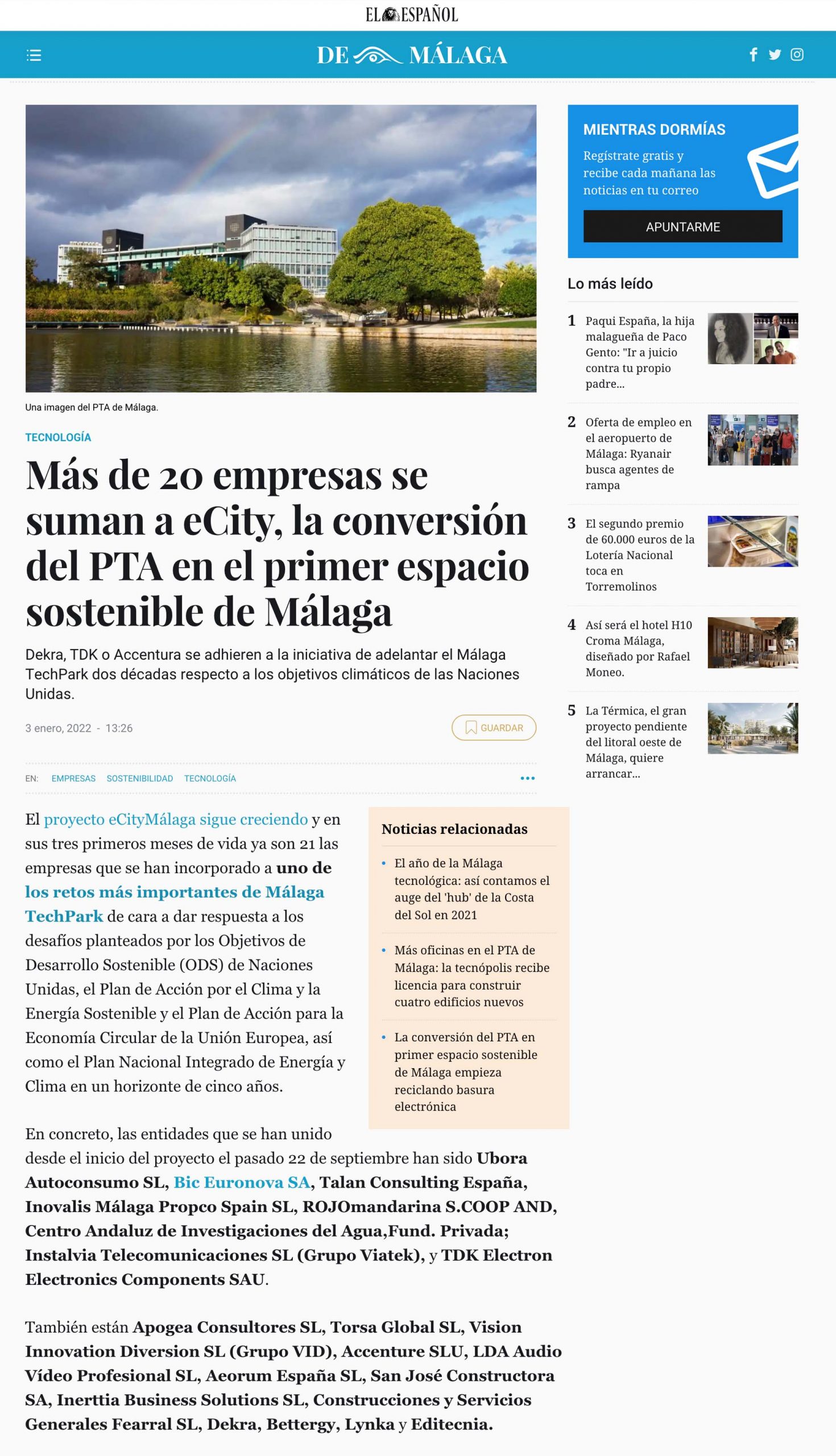
Task: Open related news about Málaga tecnológica 2021
Action: pos(471,888)
